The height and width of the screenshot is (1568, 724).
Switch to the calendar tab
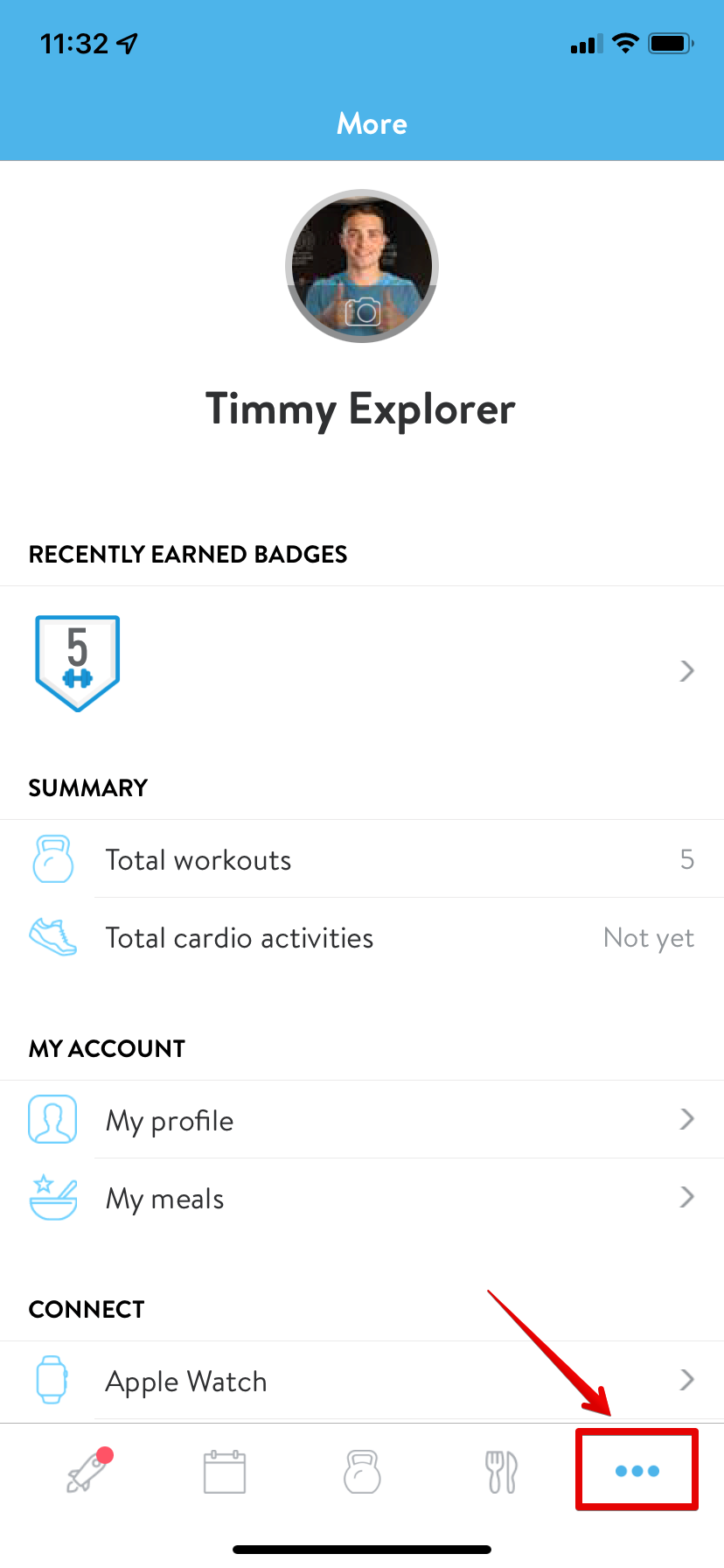225,1472
